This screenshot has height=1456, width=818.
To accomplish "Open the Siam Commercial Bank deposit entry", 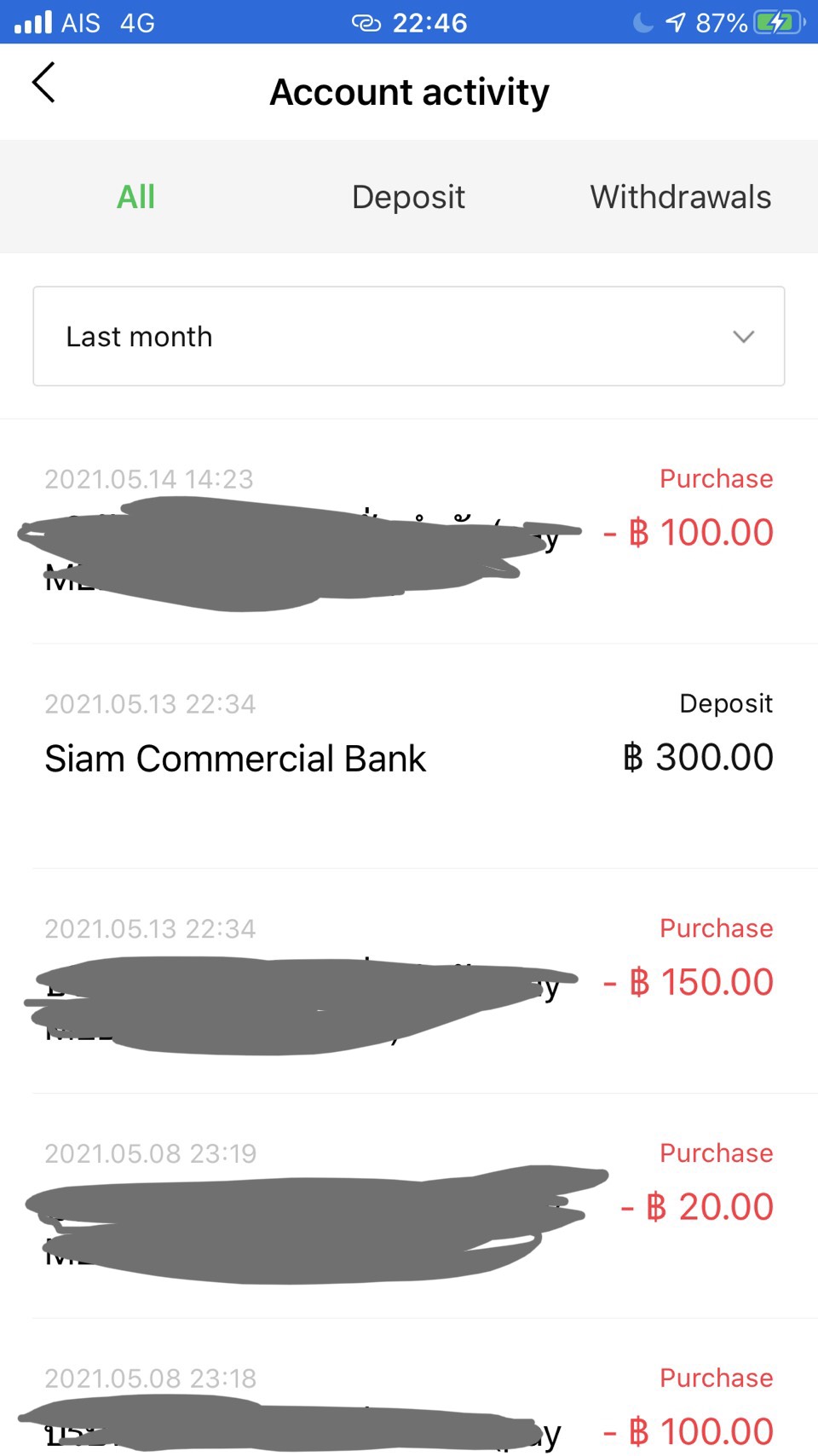I will tap(408, 756).
